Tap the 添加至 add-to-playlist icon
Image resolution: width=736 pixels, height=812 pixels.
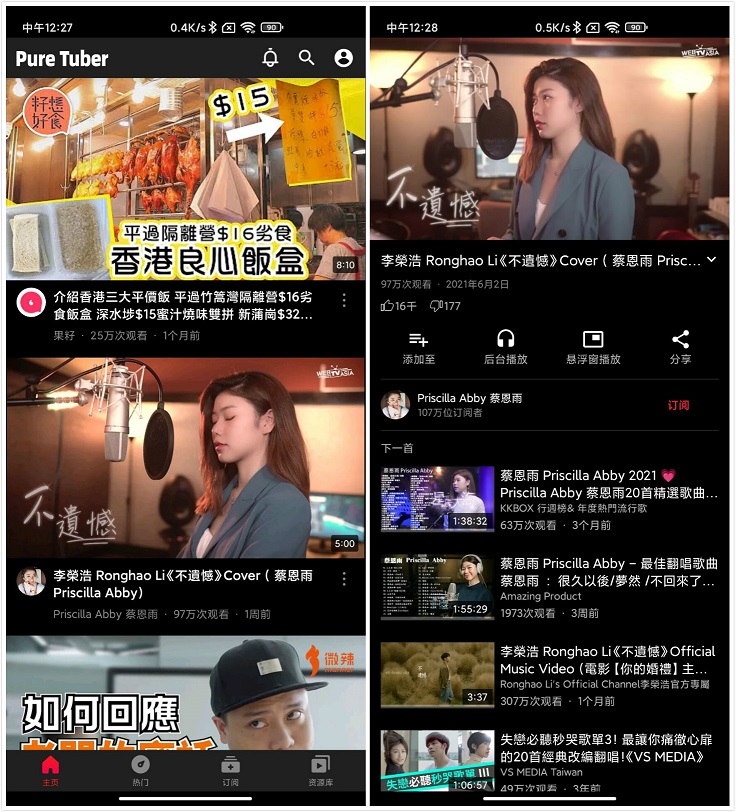[417, 340]
